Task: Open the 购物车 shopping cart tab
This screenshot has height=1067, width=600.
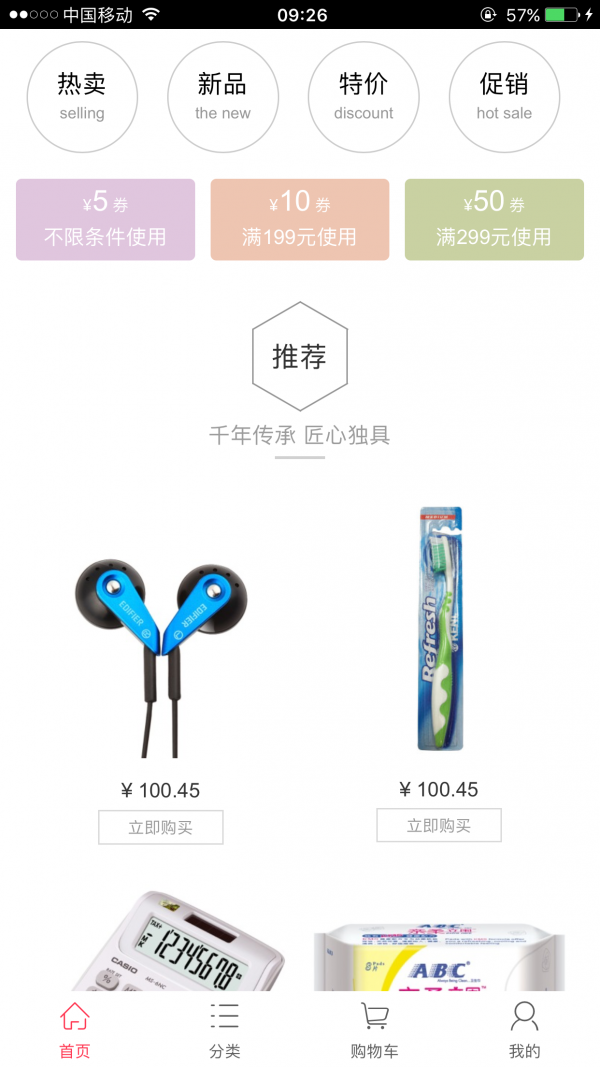Action: pyautogui.click(x=375, y=1030)
